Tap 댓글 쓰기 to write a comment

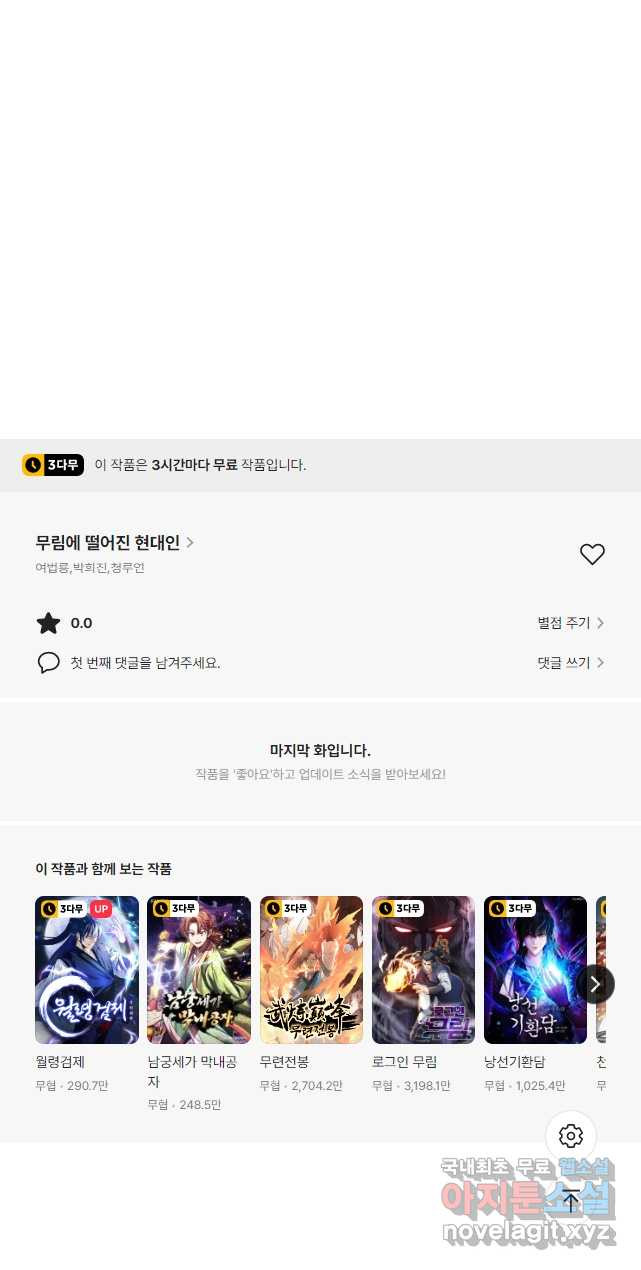[x=570, y=662]
